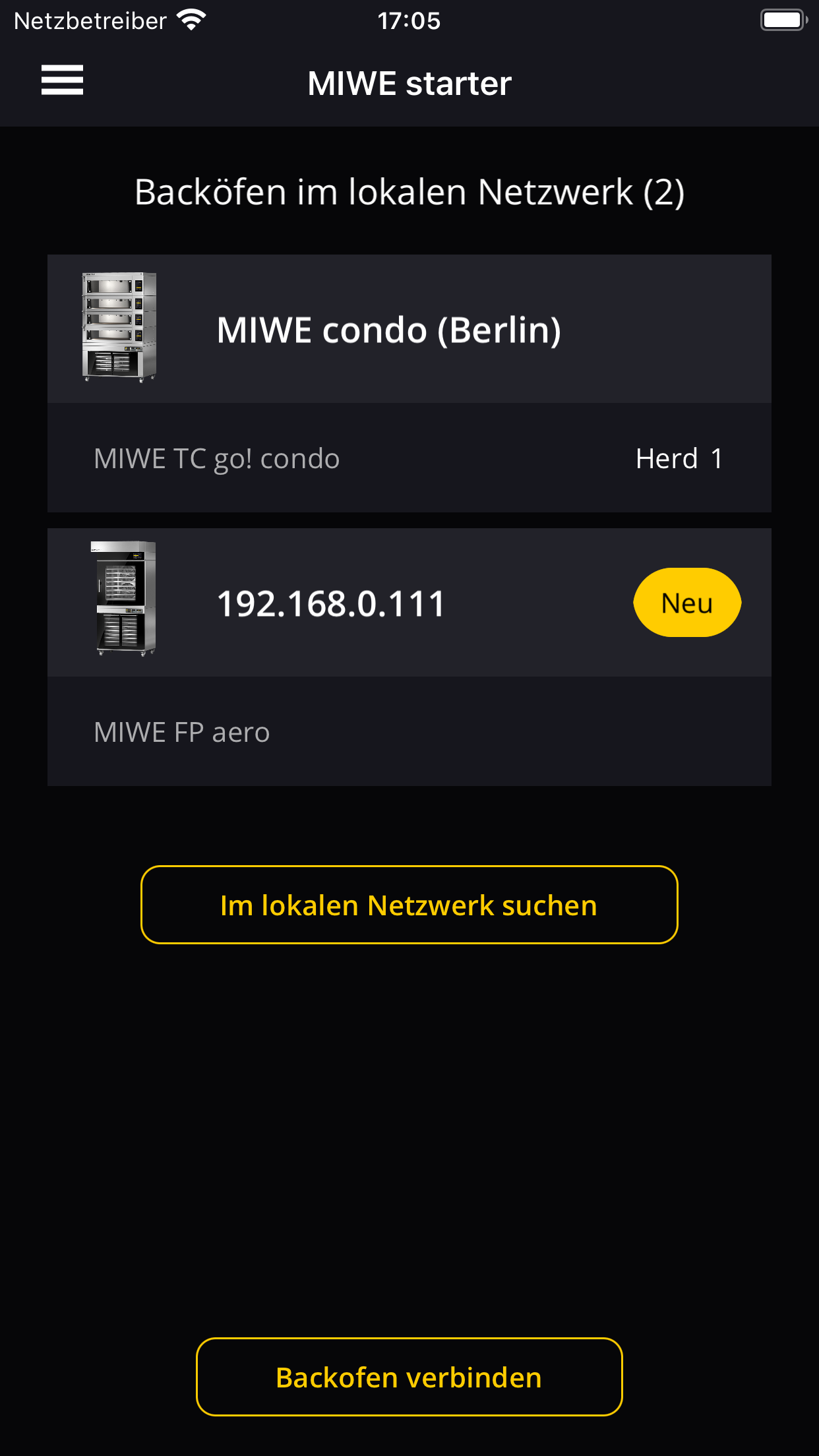Open MIWE TC go! condo Herd 1 row
This screenshot has width=819, height=1456.
click(409, 458)
